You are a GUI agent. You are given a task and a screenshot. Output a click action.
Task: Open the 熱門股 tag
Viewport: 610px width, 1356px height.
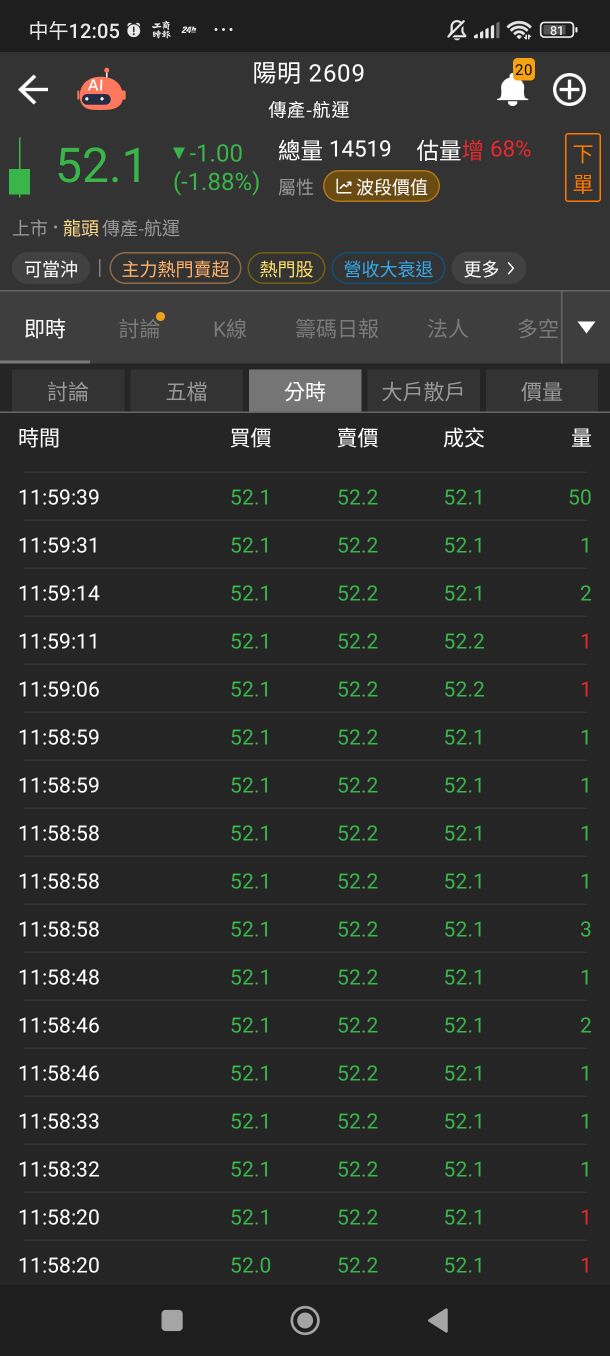pyautogui.click(x=286, y=268)
